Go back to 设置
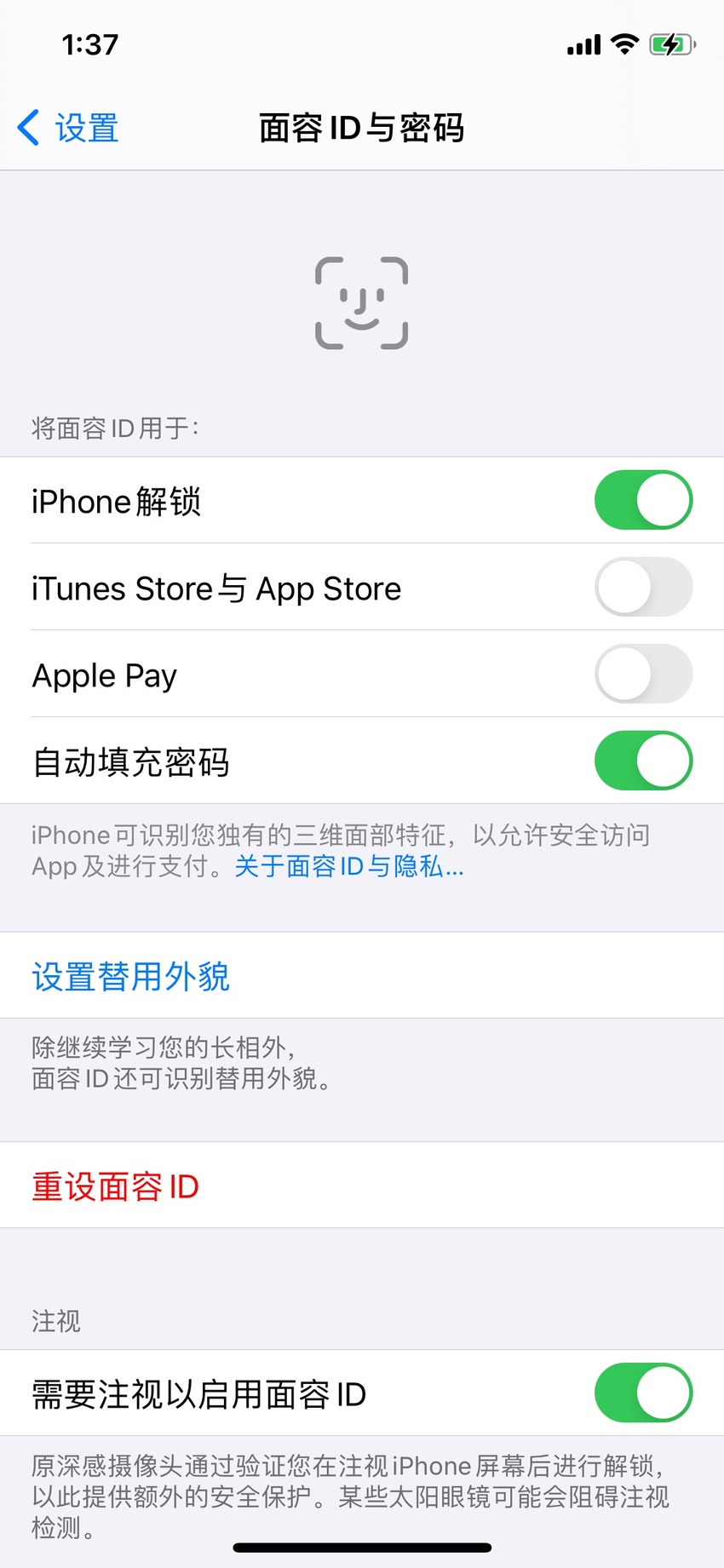Image resolution: width=724 pixels, height=1568 pixels. point(68,129)
